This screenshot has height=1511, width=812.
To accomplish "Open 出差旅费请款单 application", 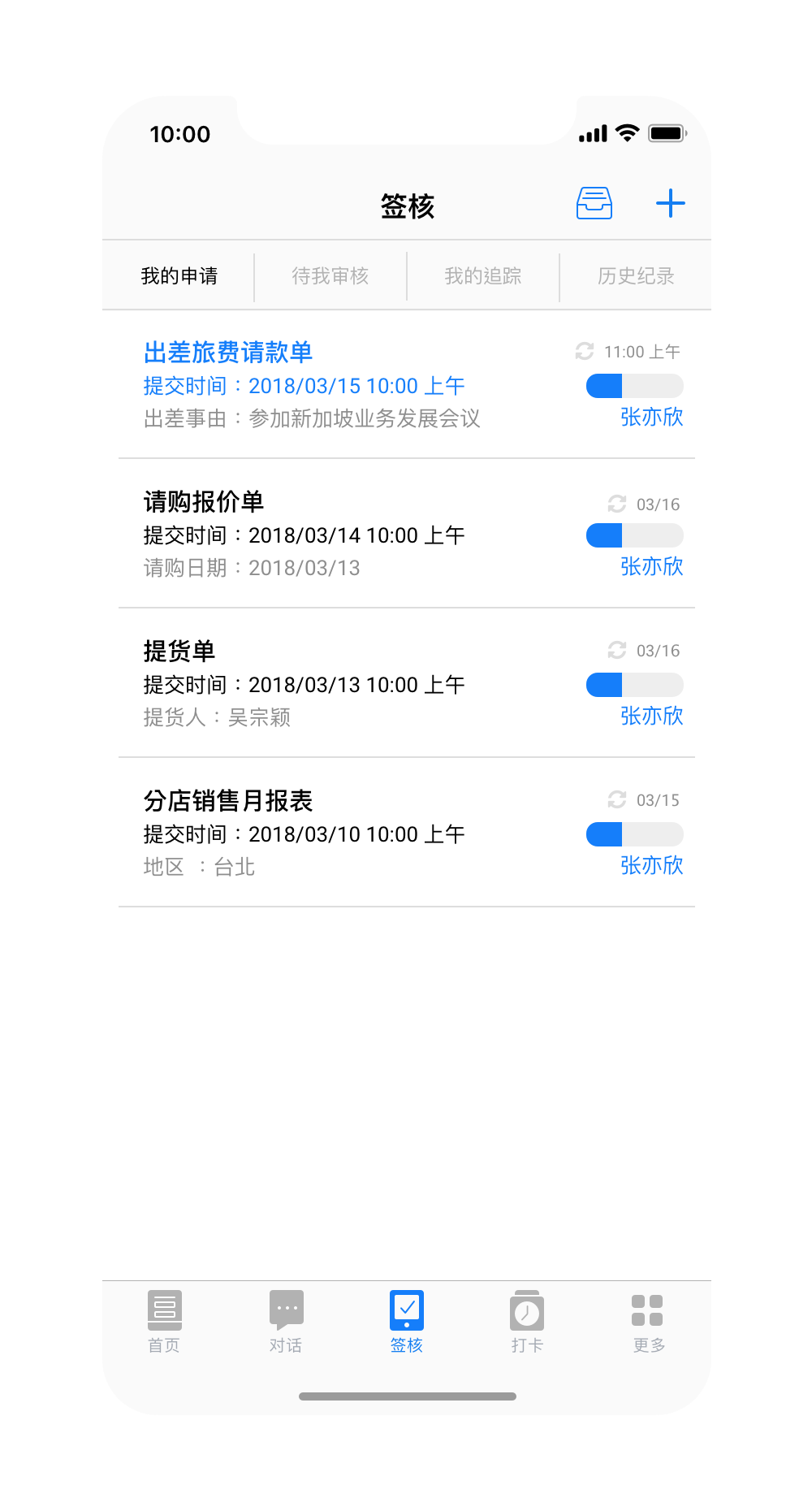I will tap(228, 353).
